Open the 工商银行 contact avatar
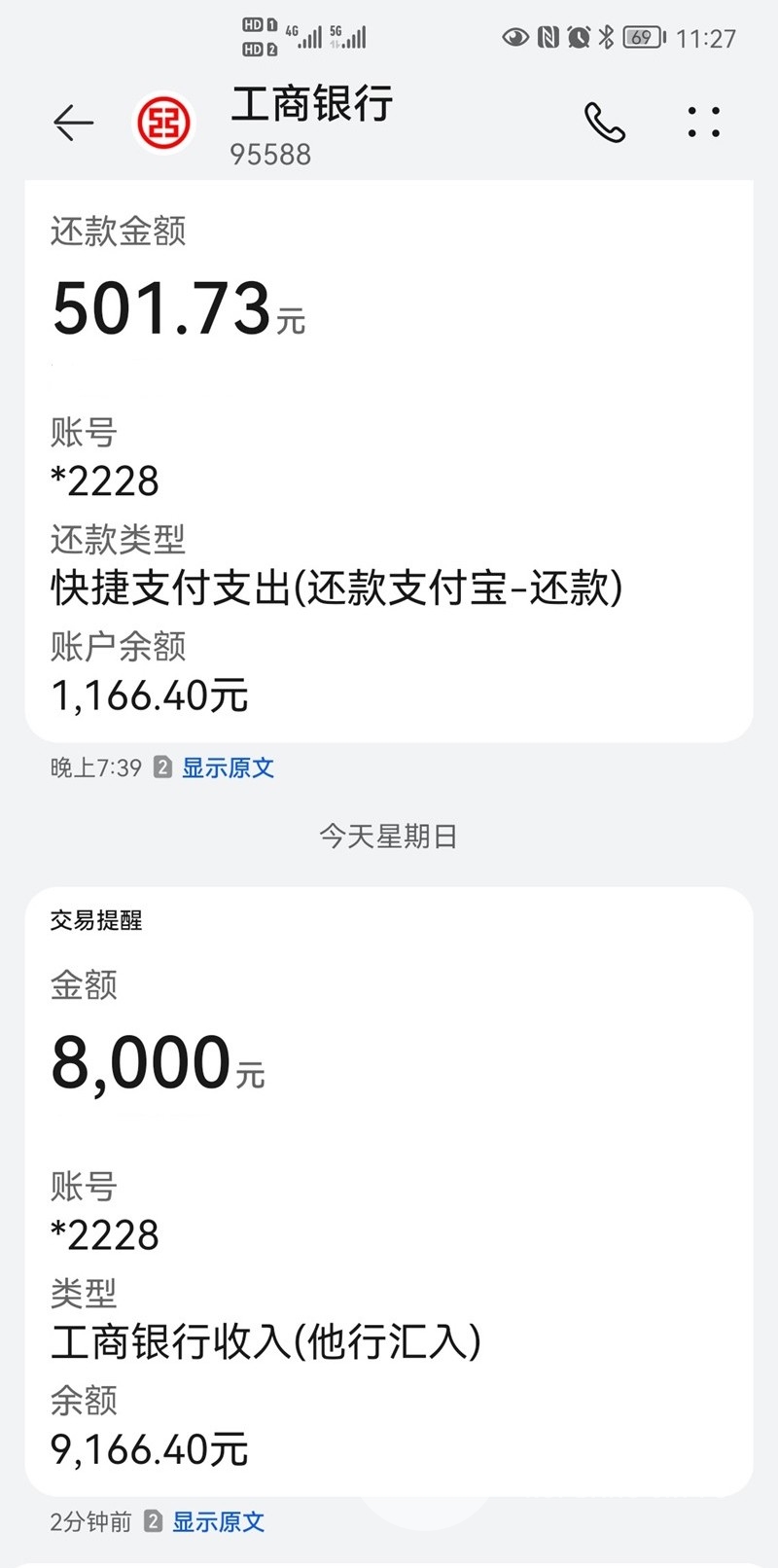 coord(163,123)
